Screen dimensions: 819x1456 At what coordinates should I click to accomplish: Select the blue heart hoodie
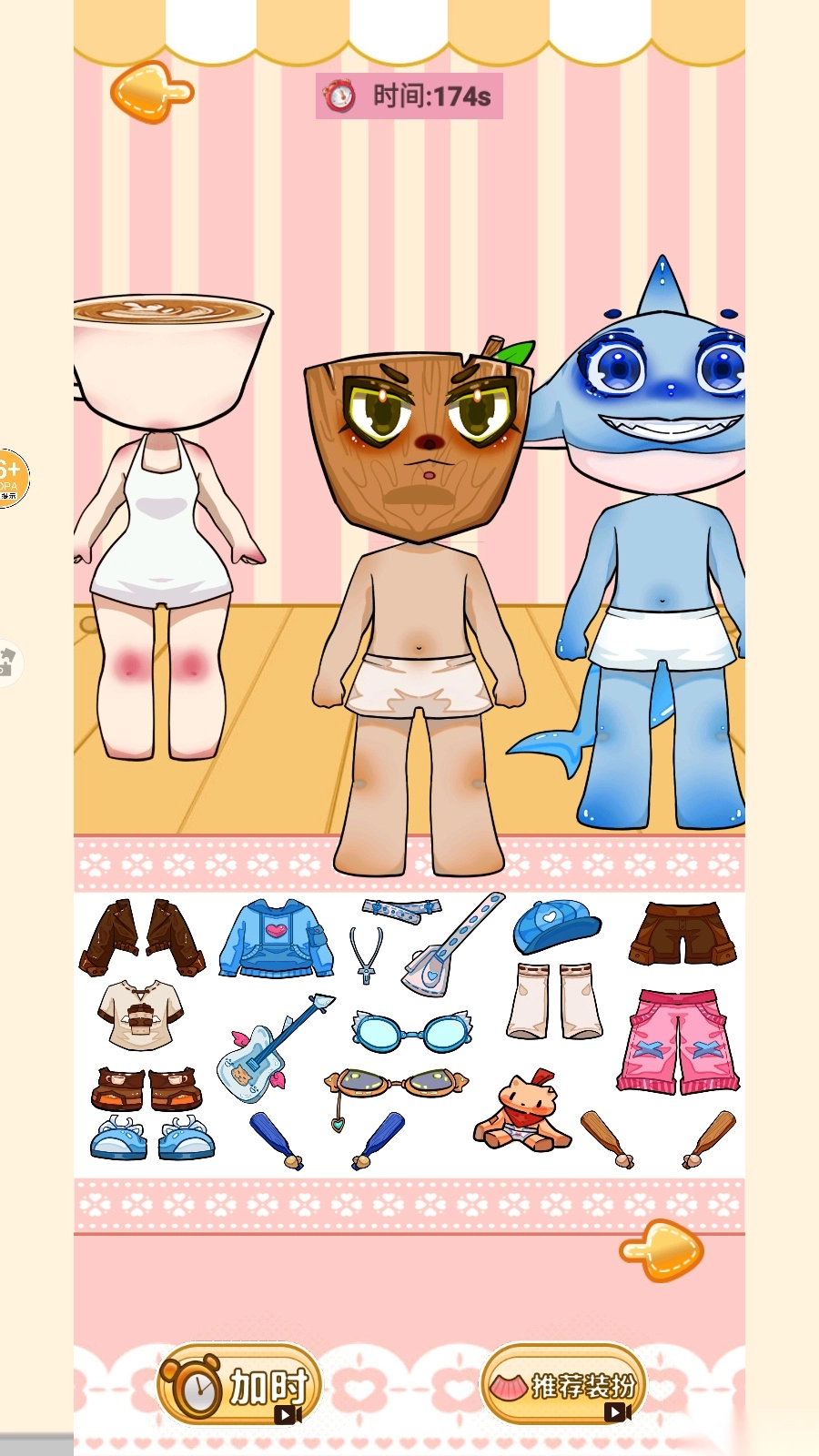pyautogui.click(x=276, y=939)
